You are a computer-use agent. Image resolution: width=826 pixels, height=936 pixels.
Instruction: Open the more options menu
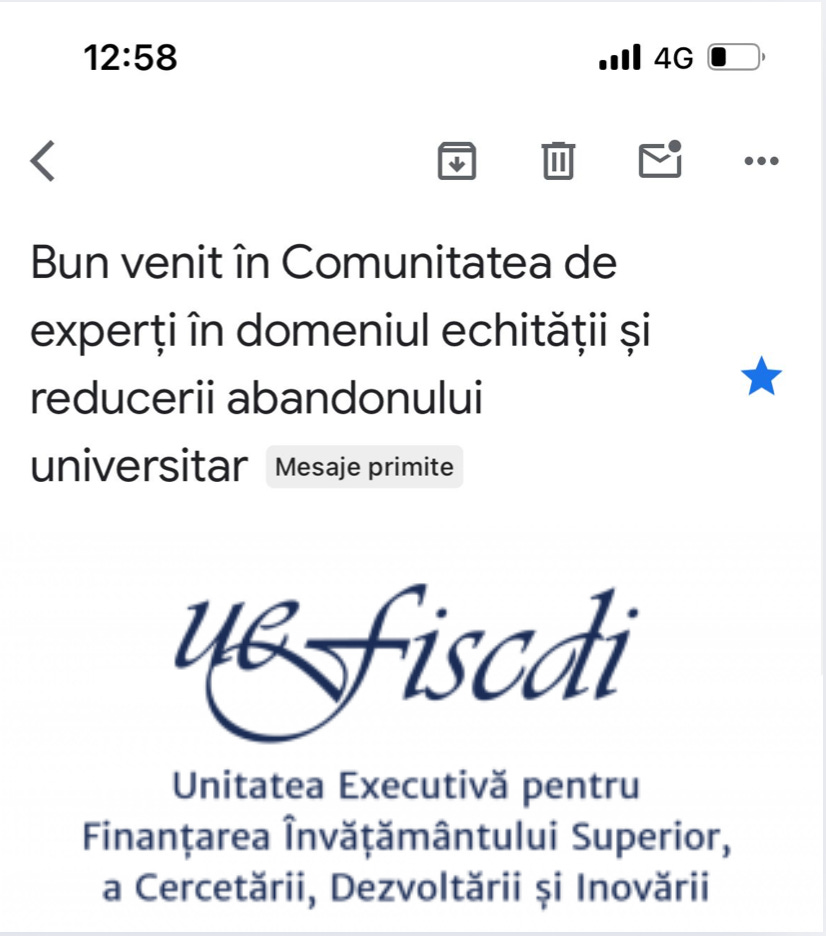click(762, 161)
